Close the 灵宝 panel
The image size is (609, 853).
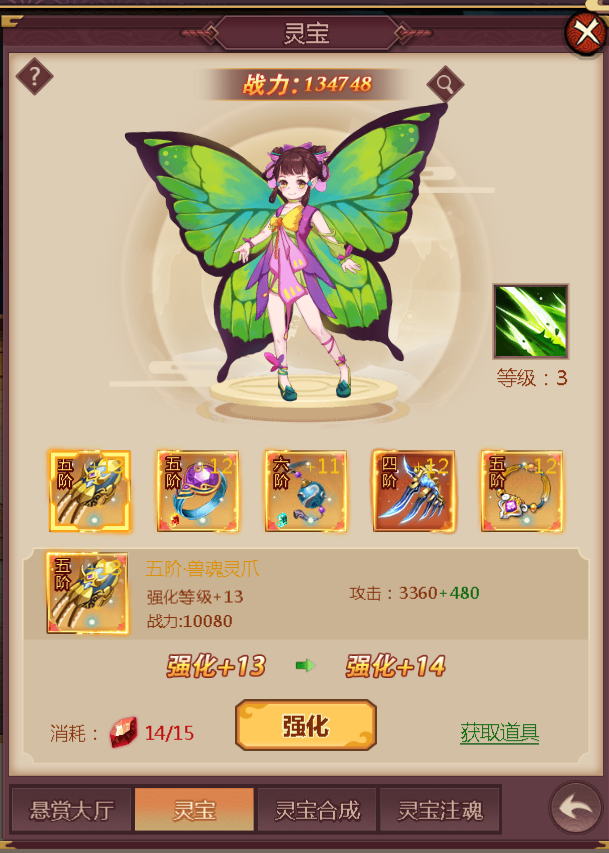click(x=584, y=33)
